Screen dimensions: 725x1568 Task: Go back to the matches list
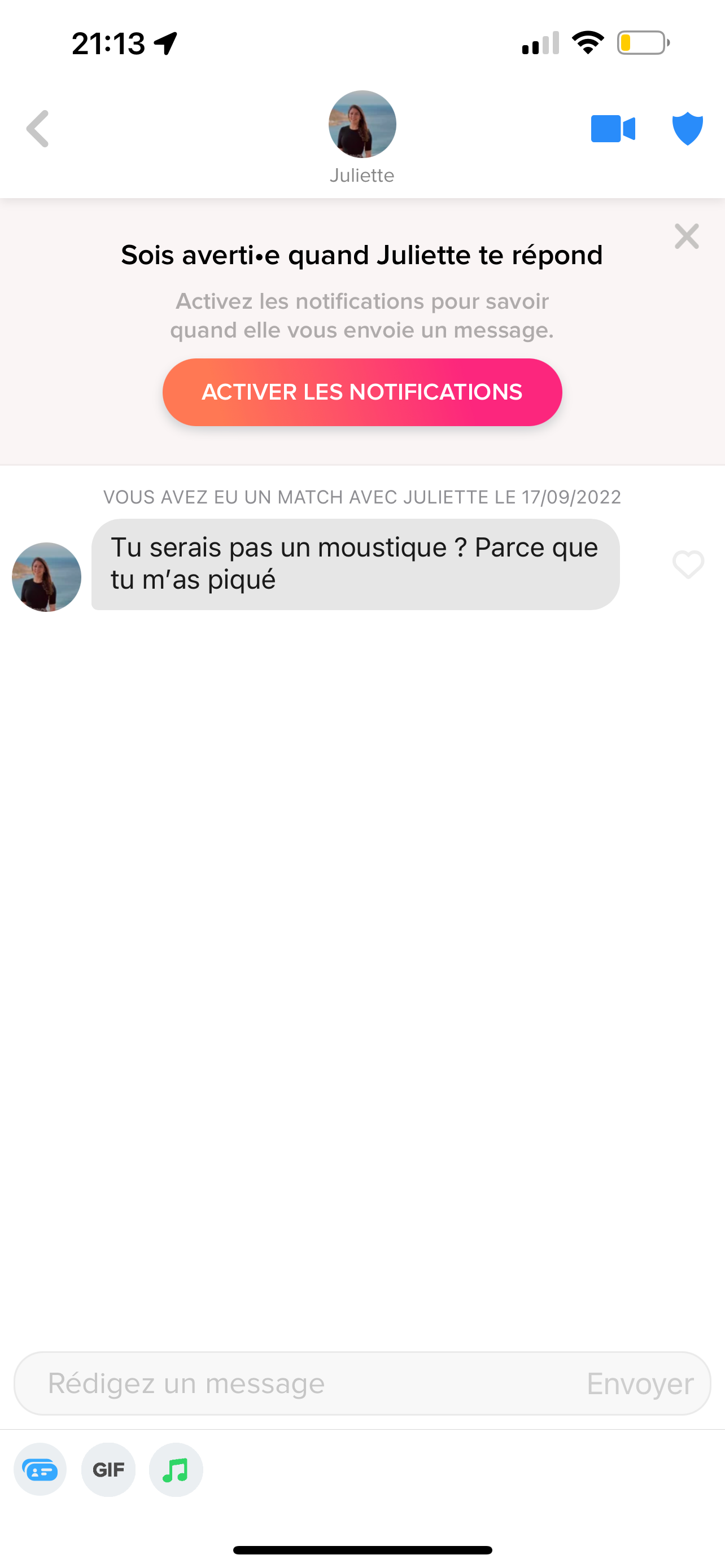(38, 129)
